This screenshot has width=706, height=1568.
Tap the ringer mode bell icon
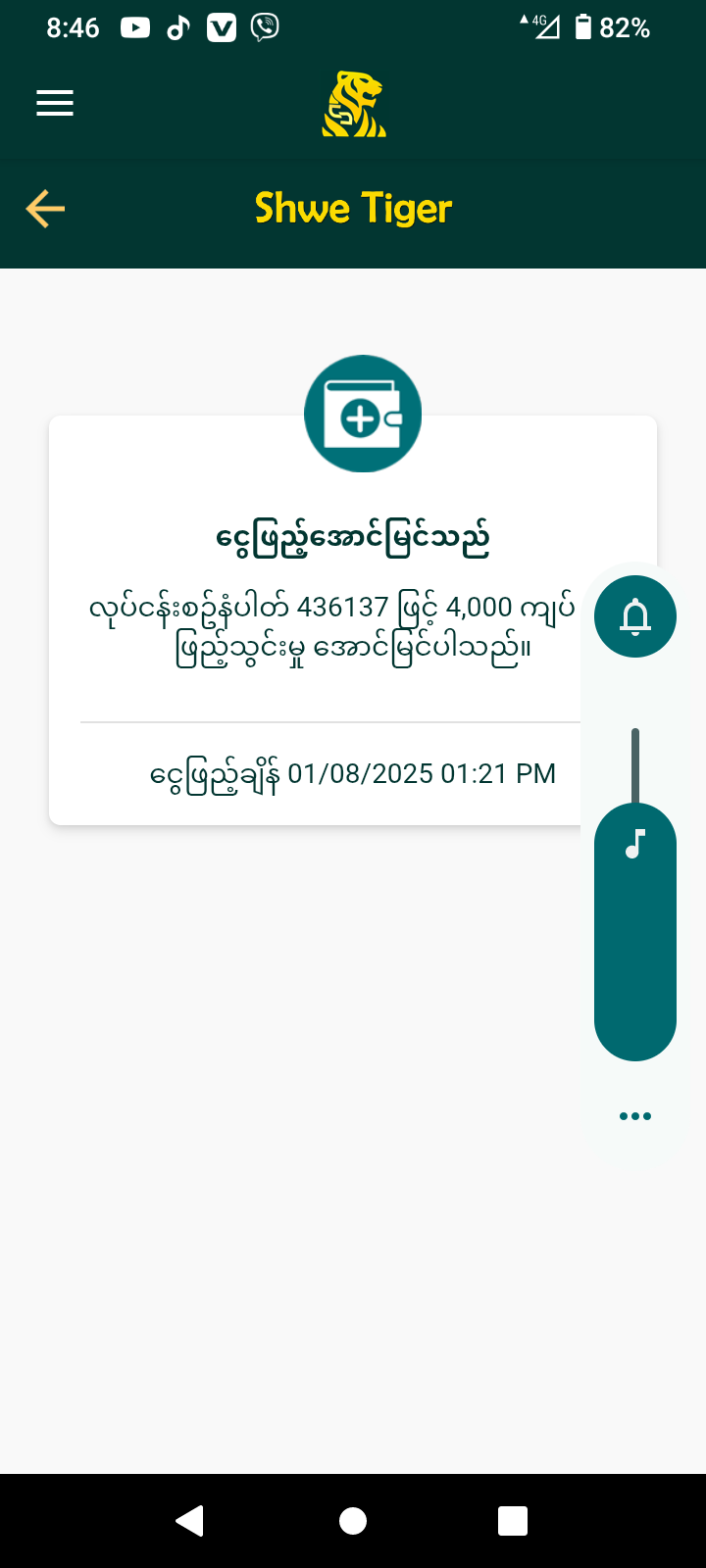coord(635,616)
